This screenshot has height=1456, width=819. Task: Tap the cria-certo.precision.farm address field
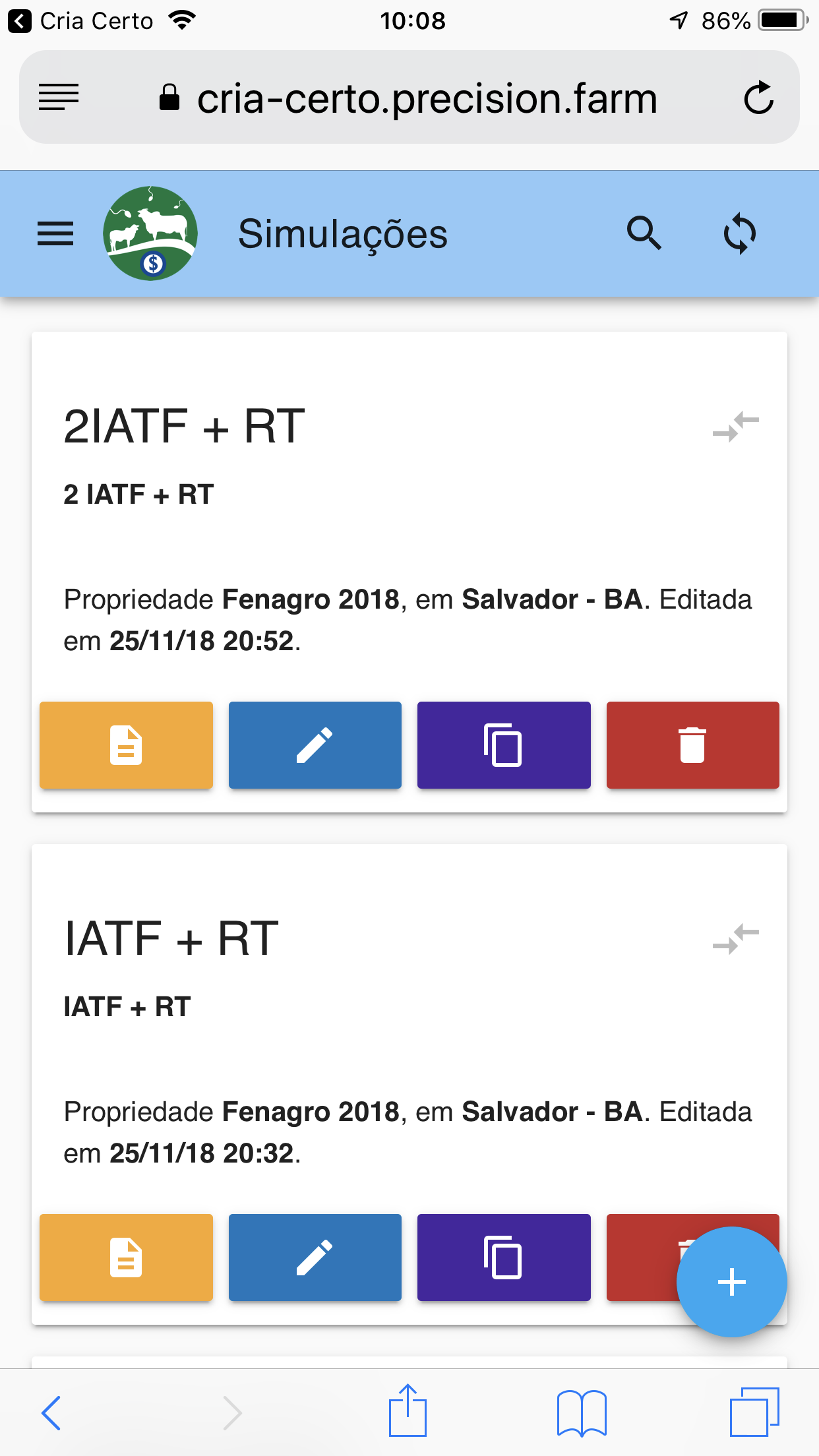409,98
